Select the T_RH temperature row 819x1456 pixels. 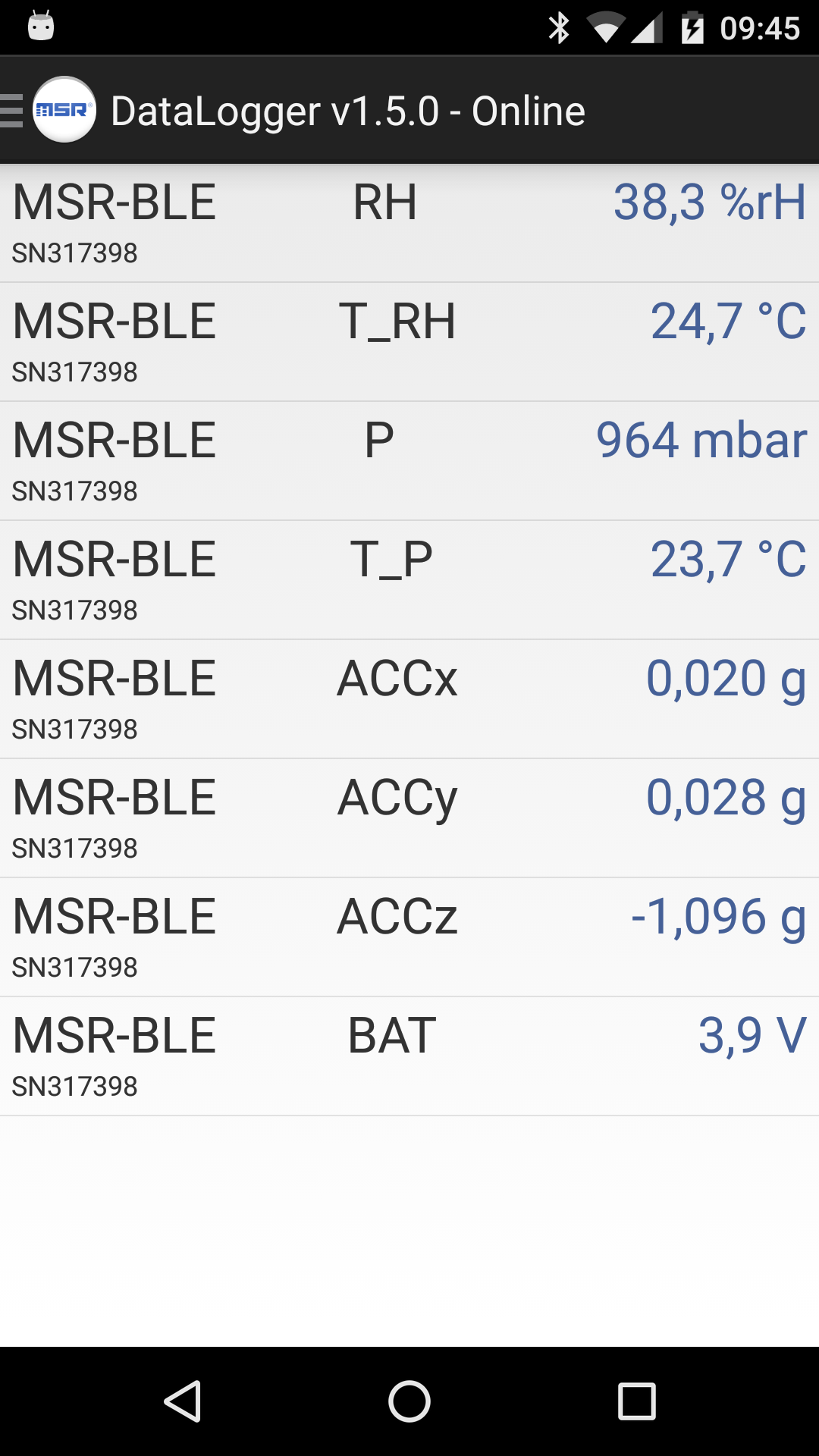click(x=409, y=342)
